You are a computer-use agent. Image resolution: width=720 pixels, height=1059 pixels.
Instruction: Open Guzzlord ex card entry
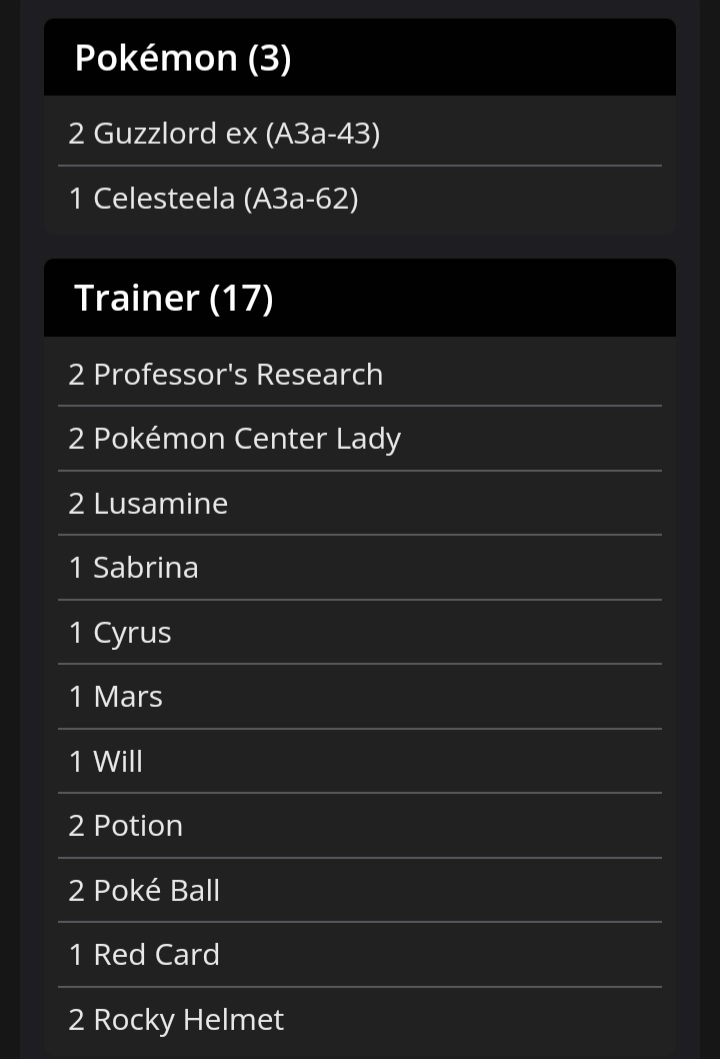tap(224, 133)
